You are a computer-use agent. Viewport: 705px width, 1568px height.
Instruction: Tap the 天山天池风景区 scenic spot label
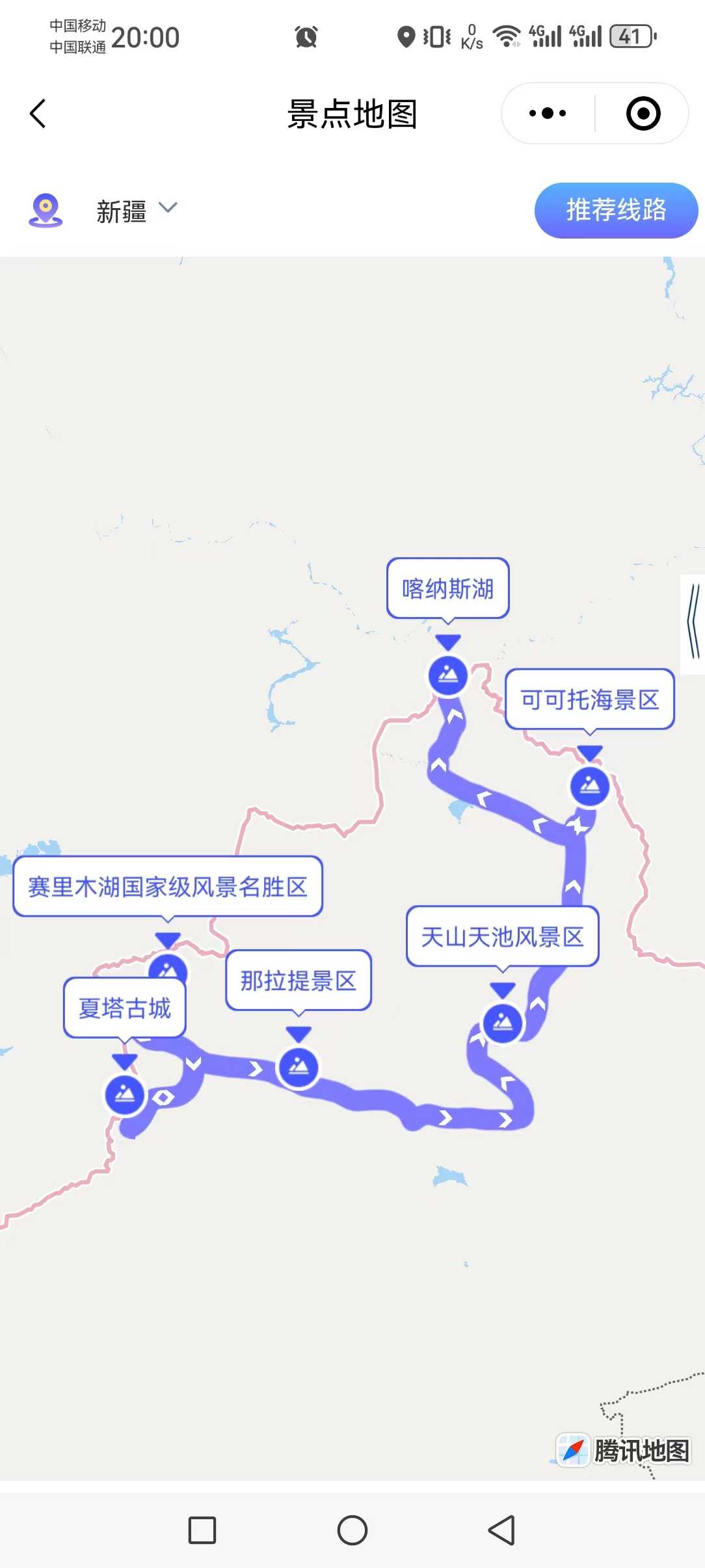502,937
